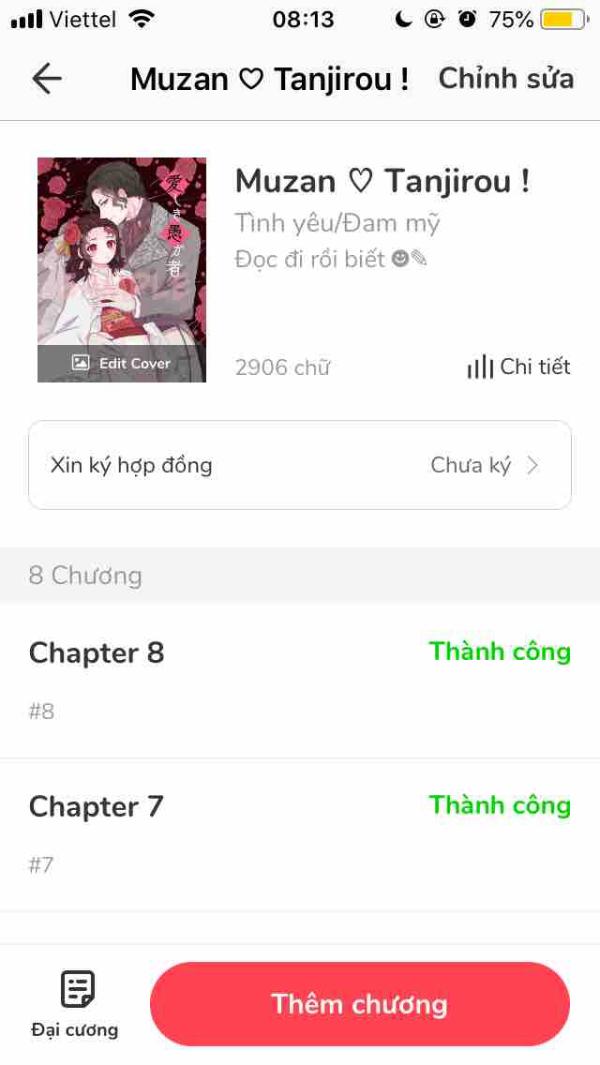600x1065 pixels.
Task: Tap Thêm chương to add a chapter
Action: (x=359, y=1004)
